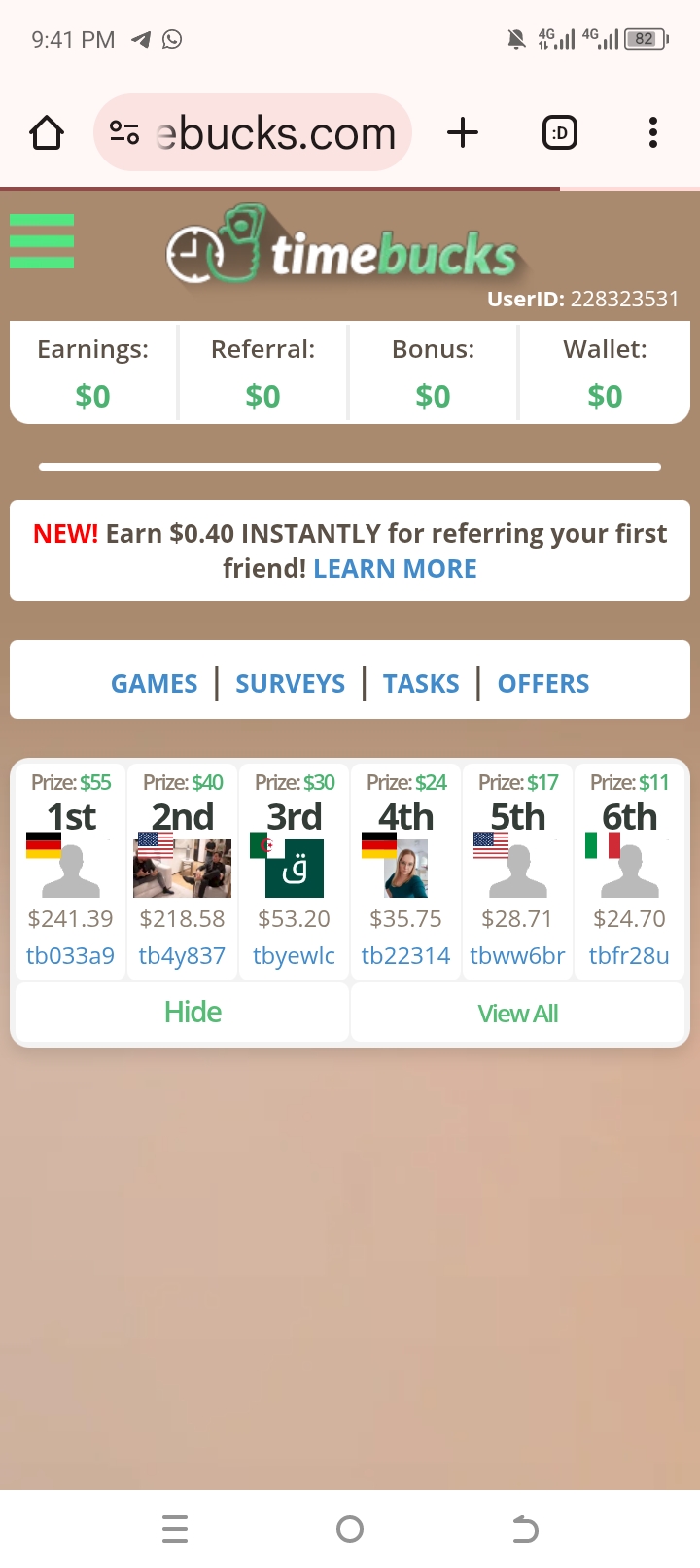Open tbww6br user link
Image resolution: width=700 pixels, height=1568 pixels.
tap(517, 956)
